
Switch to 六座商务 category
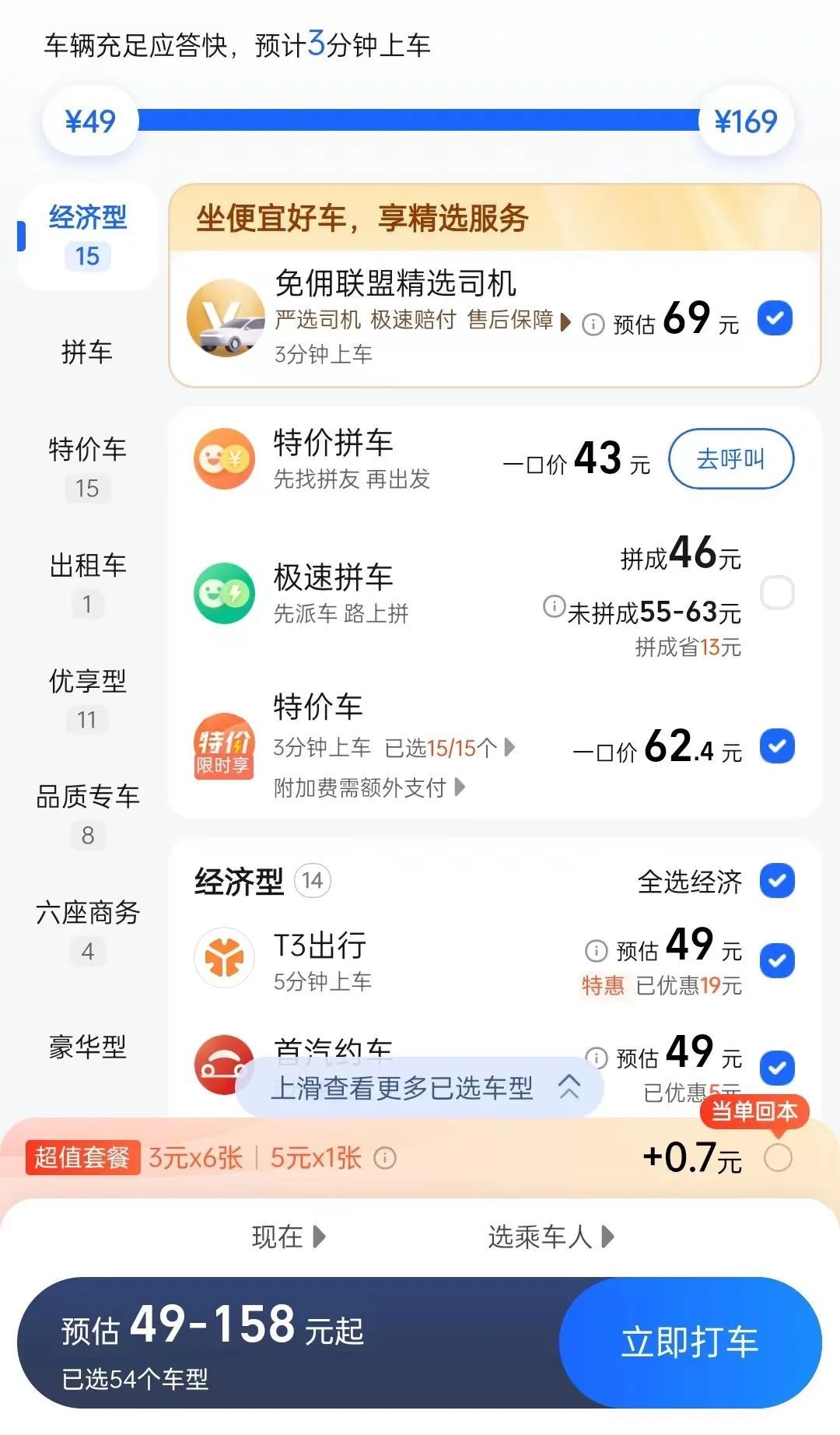[87, 928]
